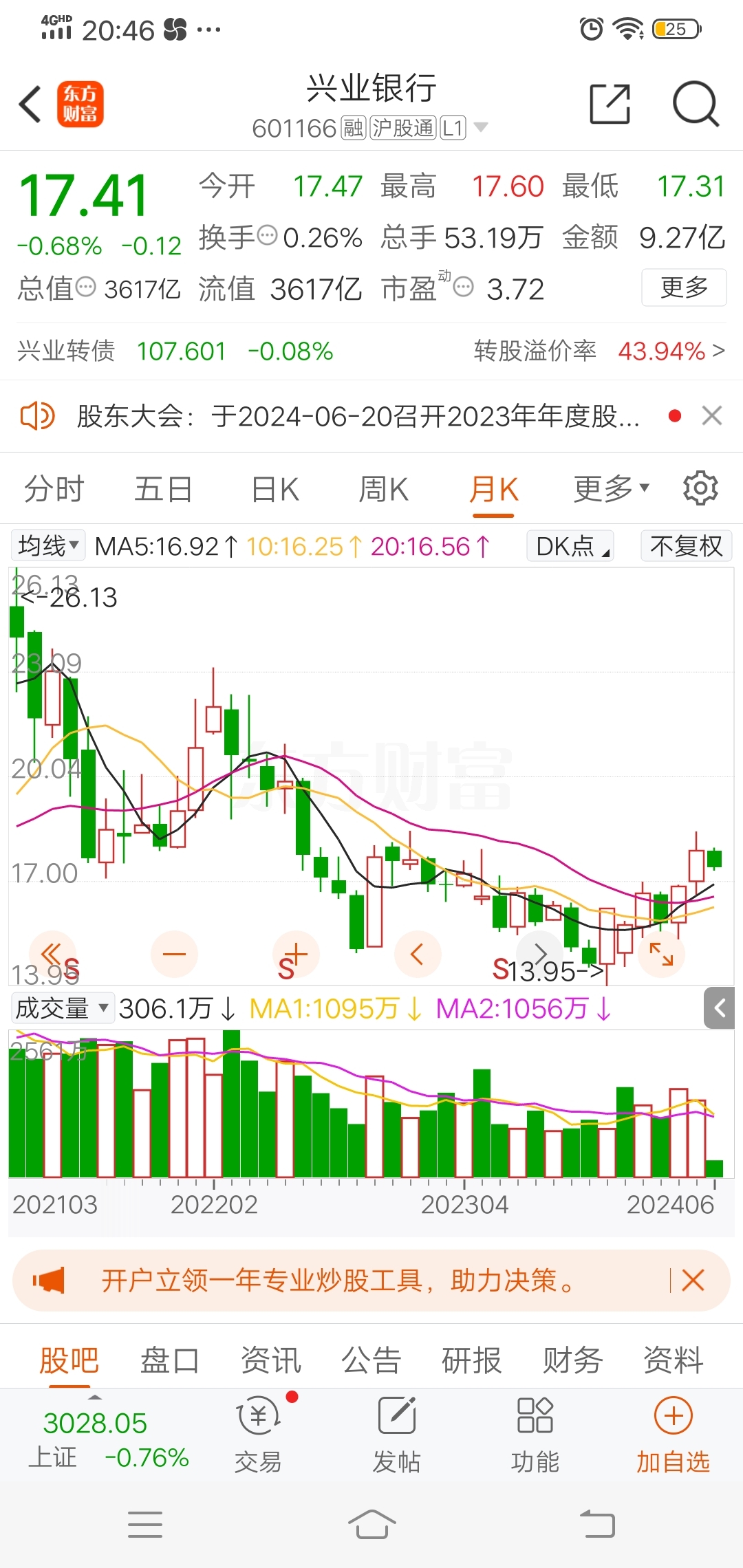Change 不复权 adjustment setting
This screenshot has height=1568, width=743.
tap(686, 546)
